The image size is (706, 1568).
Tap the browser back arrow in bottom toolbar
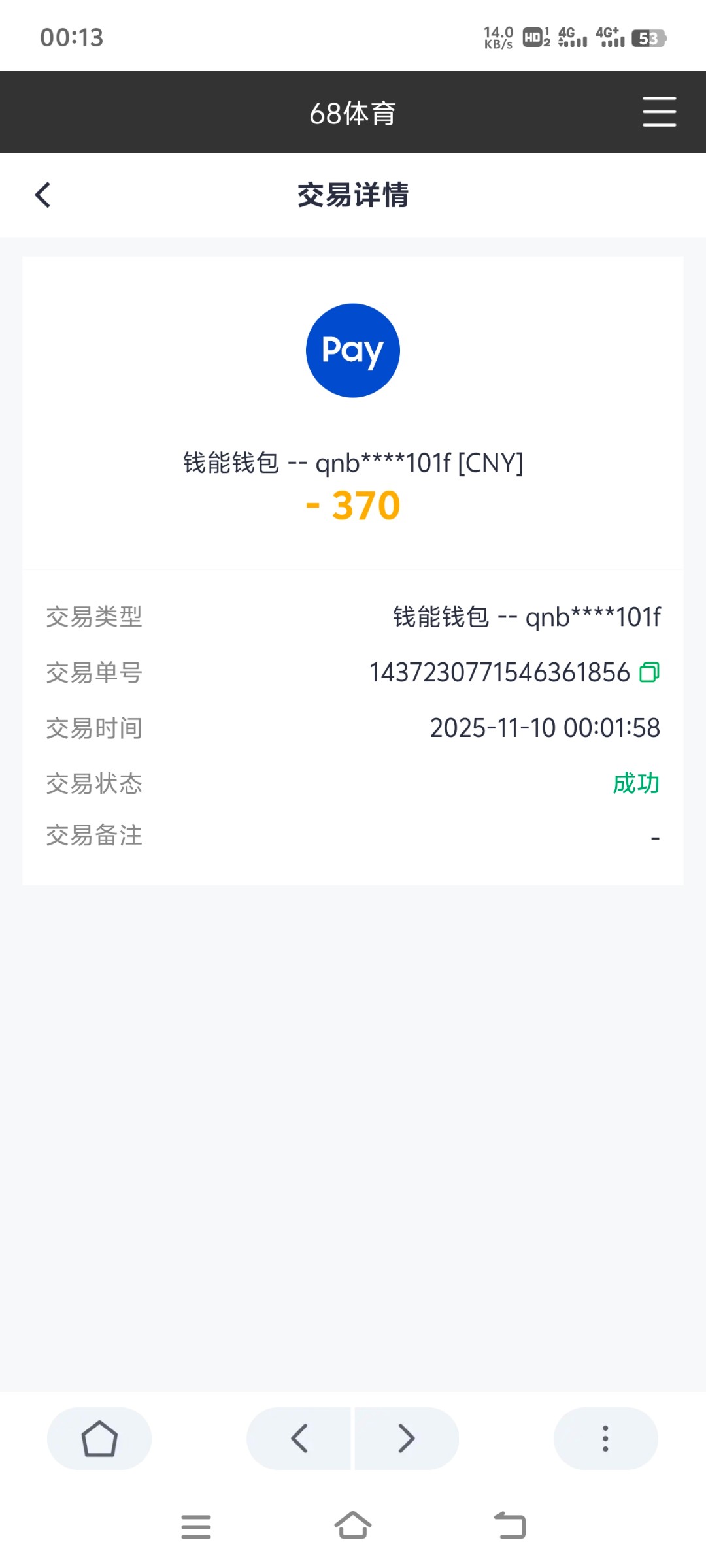click(300, 1439)
